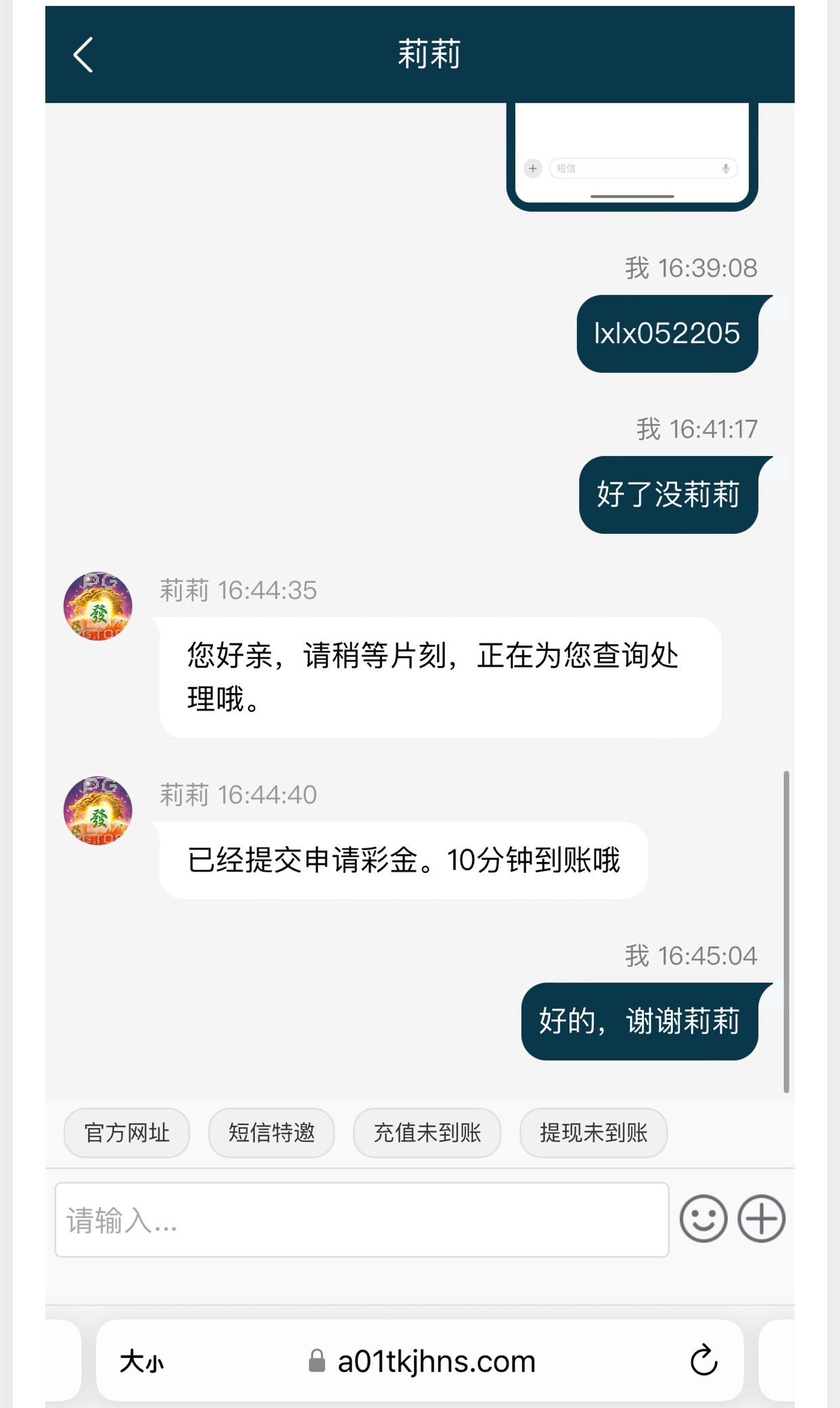Open the plus attachment menu

[x=762, y=1219]
